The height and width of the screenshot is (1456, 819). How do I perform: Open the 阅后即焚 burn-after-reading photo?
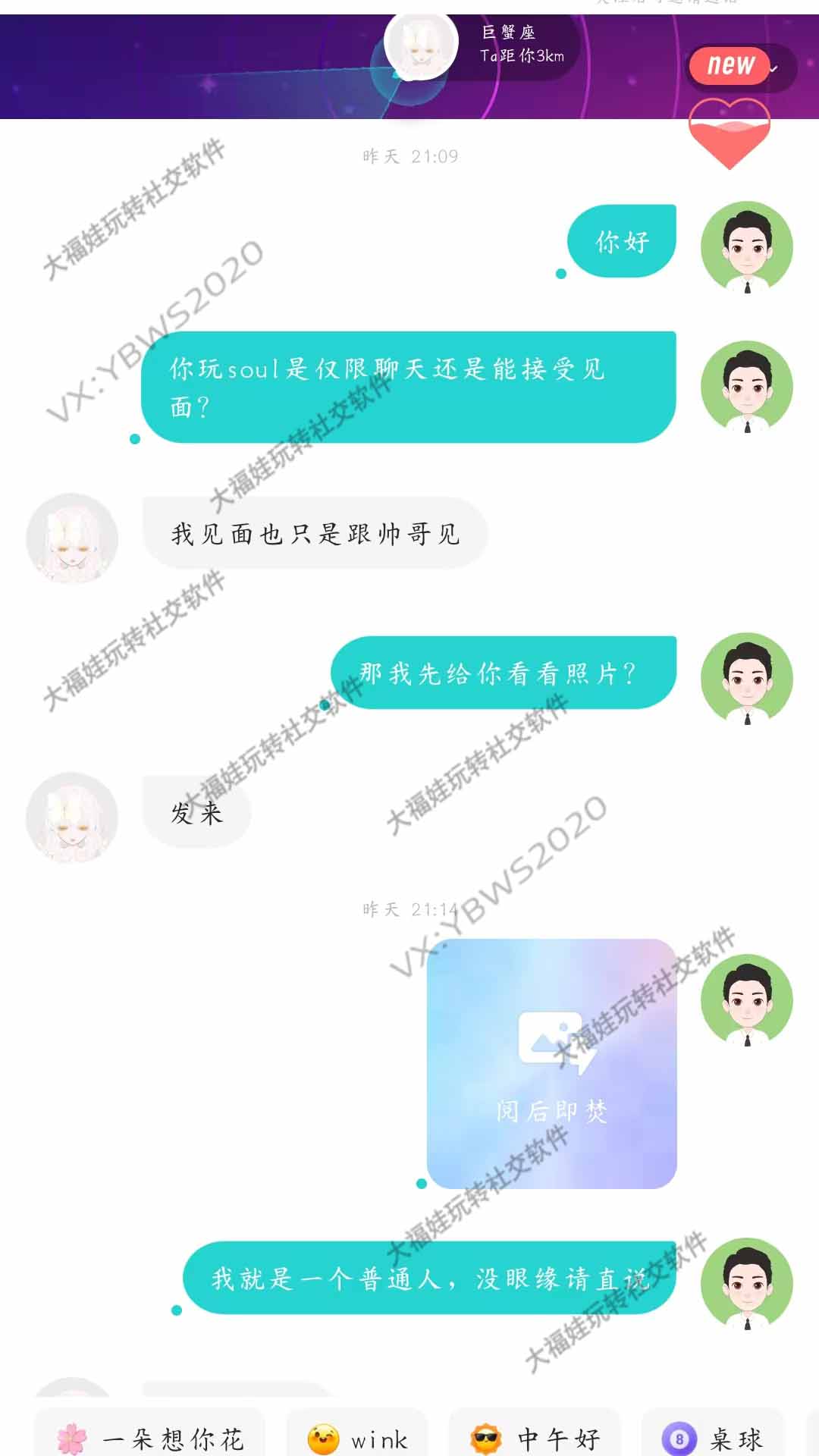(551, 1063)
